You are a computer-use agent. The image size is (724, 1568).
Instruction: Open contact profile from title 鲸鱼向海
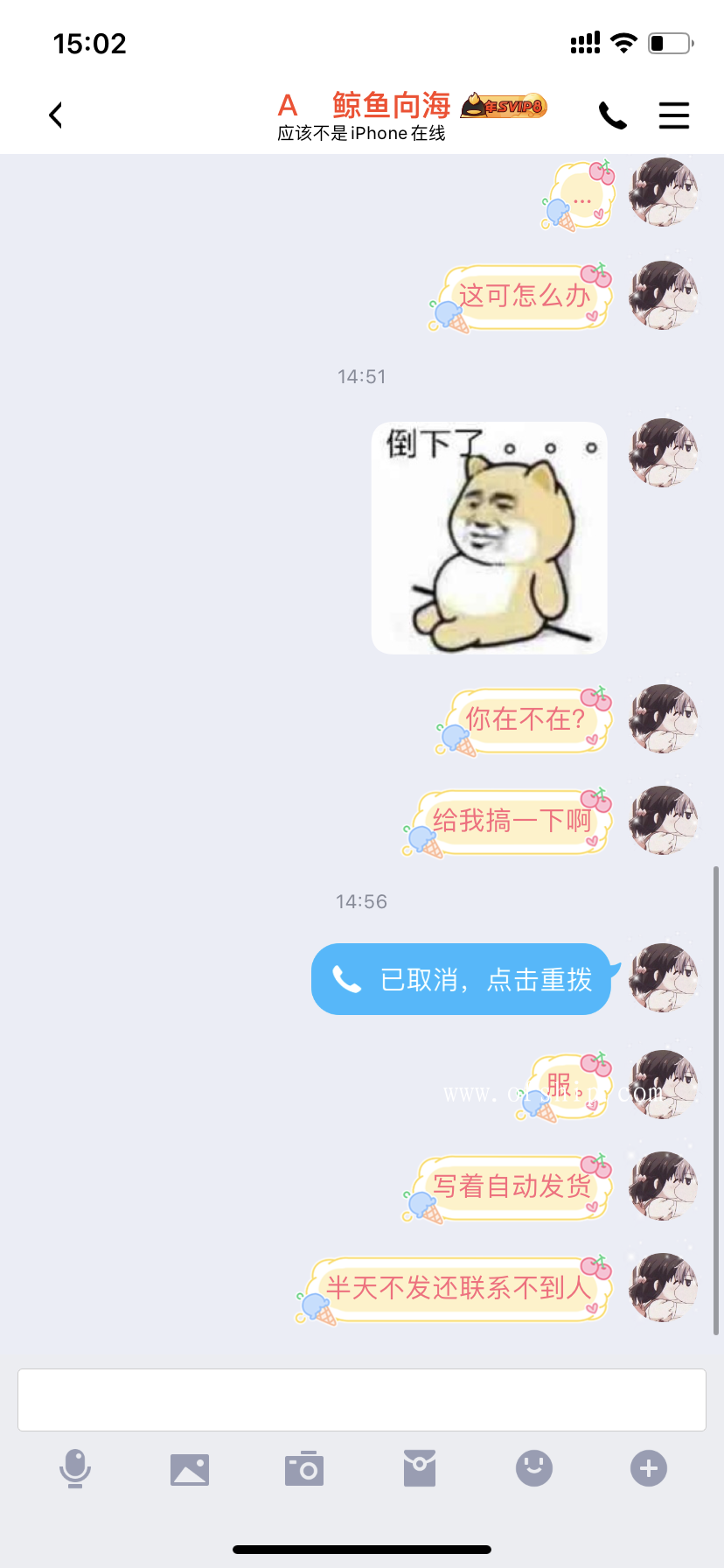click(x=391, y=106)
